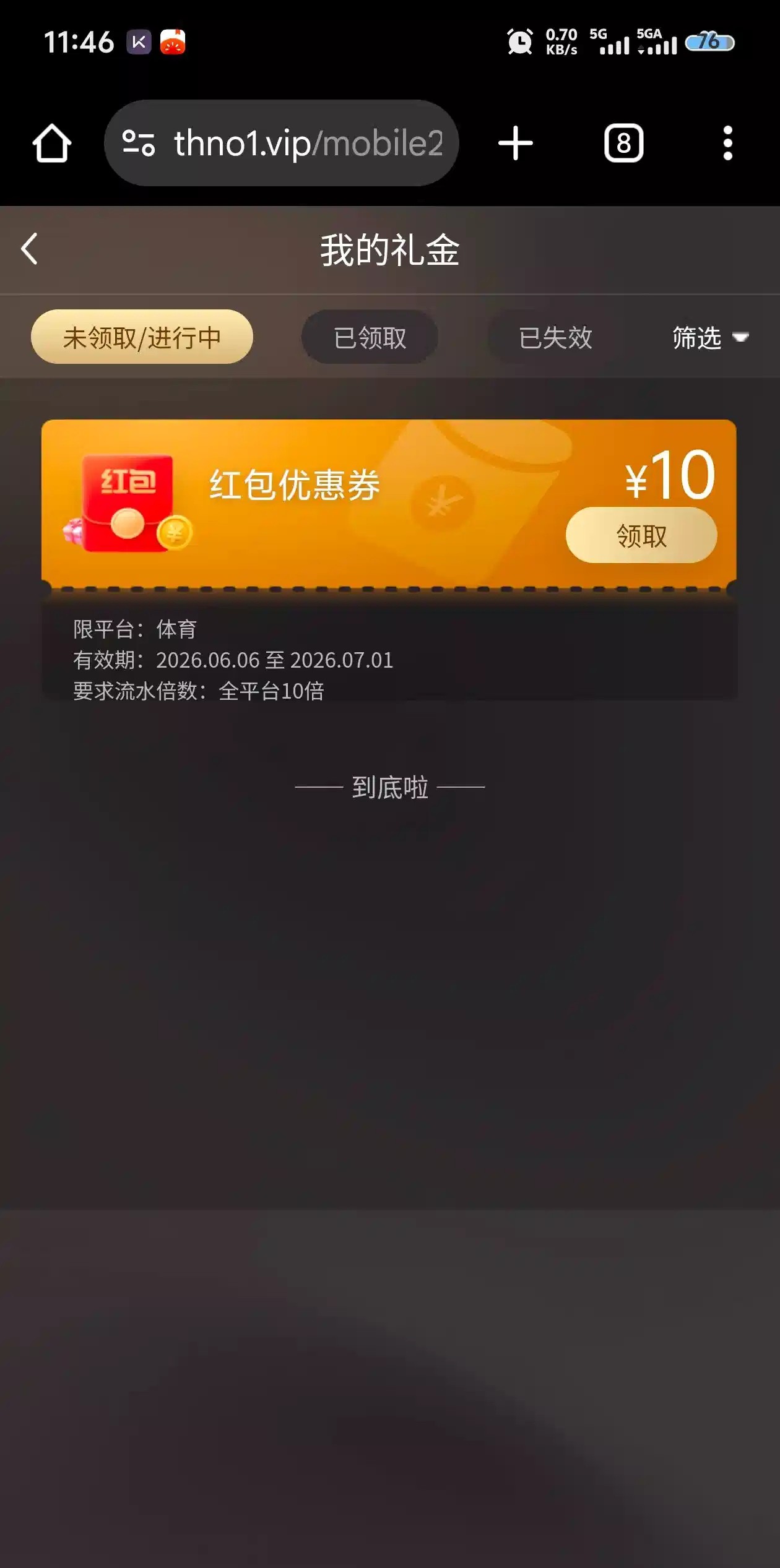Open the browser overflow menu
The image size is (780, 1568).
point(728,144)
